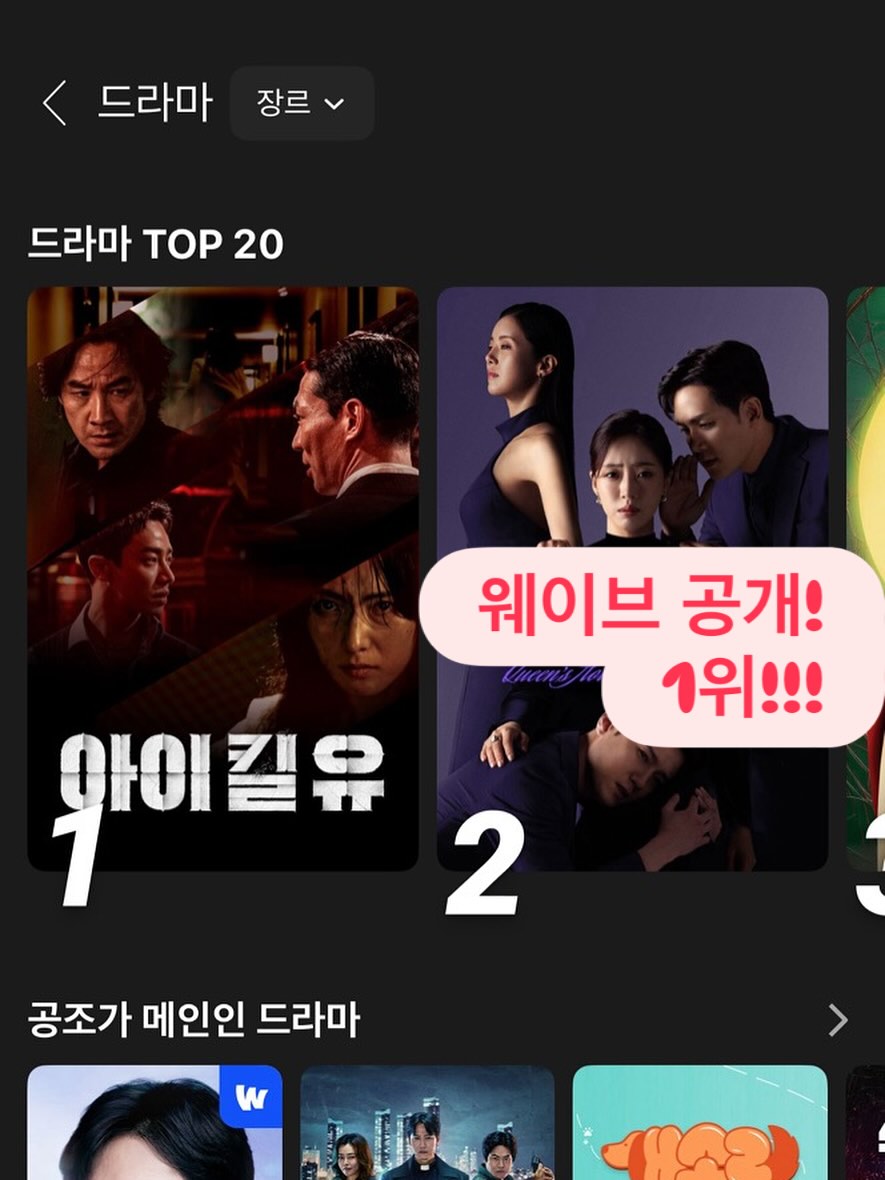Expand the 장르 genre dropdown

coord(302,103)
